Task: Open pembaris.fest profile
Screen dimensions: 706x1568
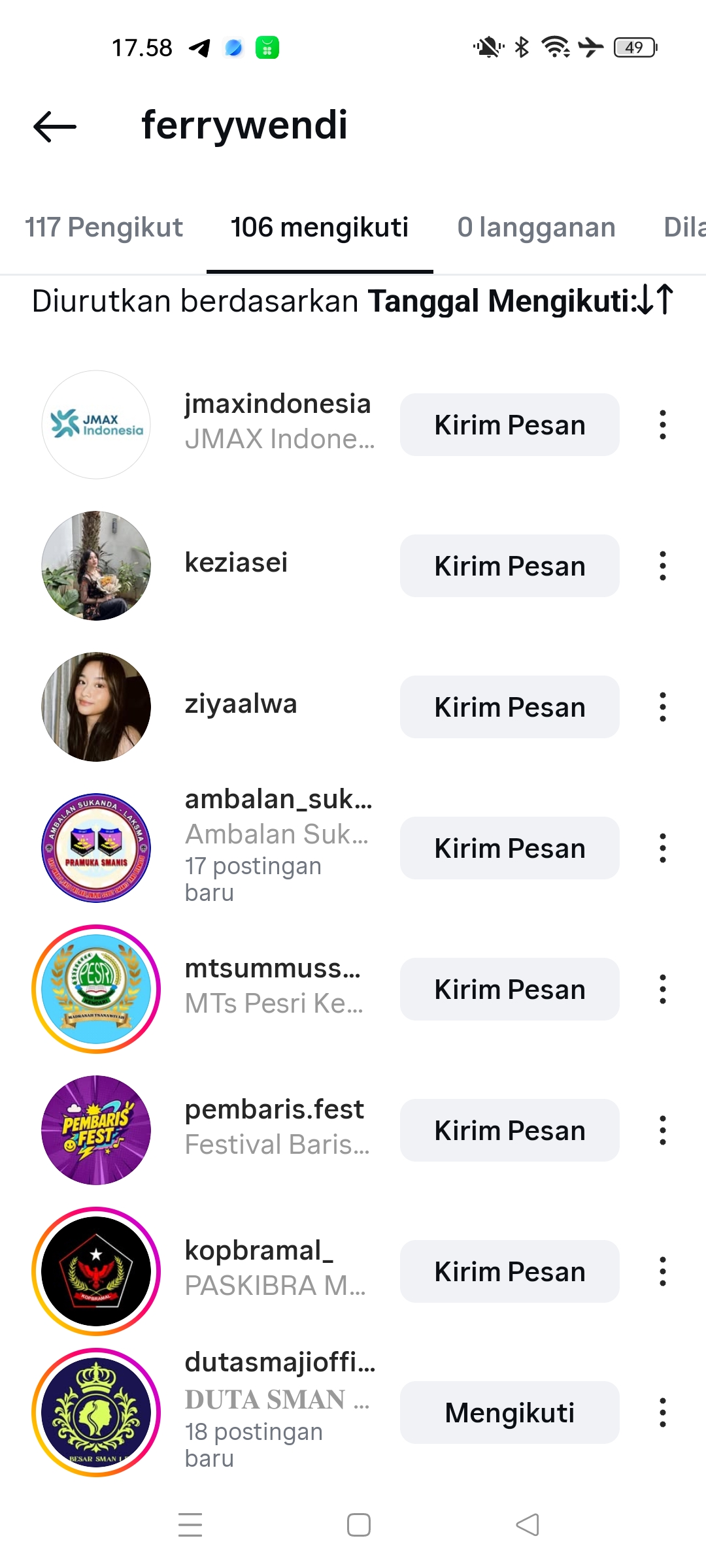Action: click(274, 1109)
